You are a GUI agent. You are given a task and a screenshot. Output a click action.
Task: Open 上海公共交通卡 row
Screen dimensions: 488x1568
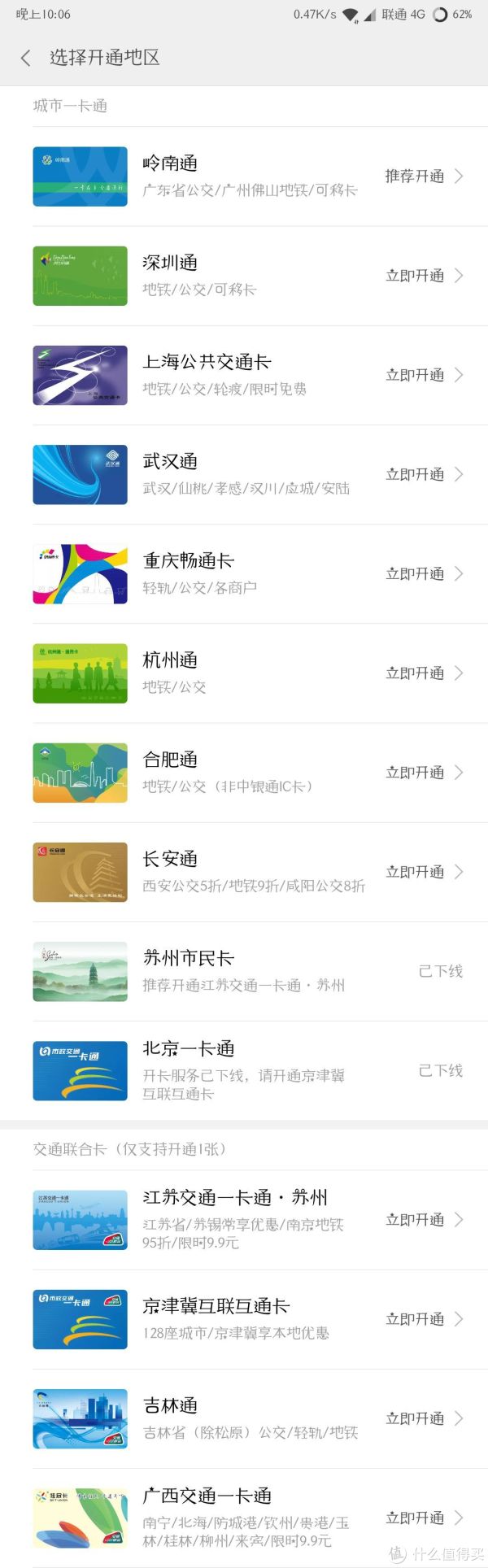(244, 375)
